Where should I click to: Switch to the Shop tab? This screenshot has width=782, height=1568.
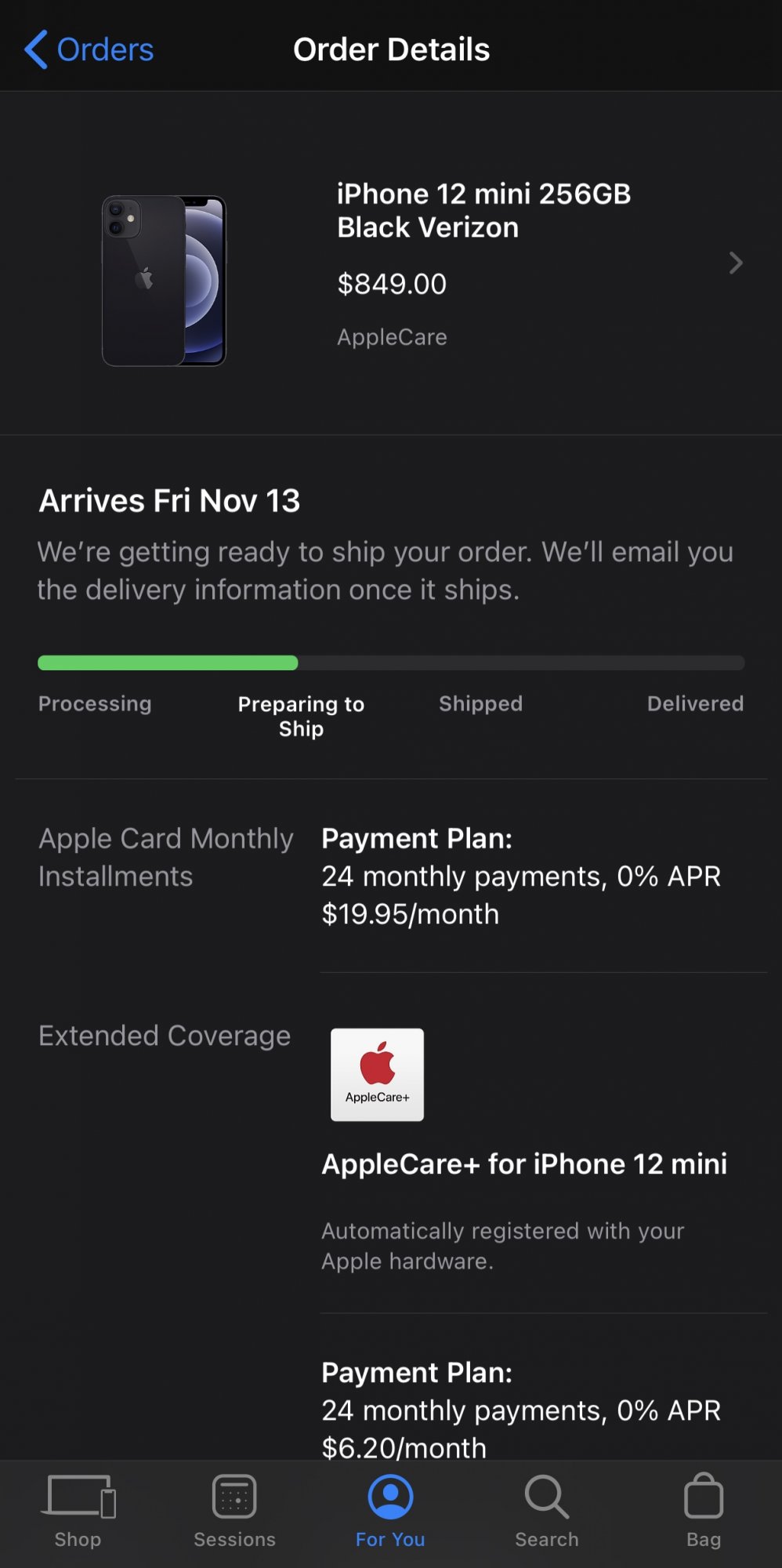click(78, 1511)
